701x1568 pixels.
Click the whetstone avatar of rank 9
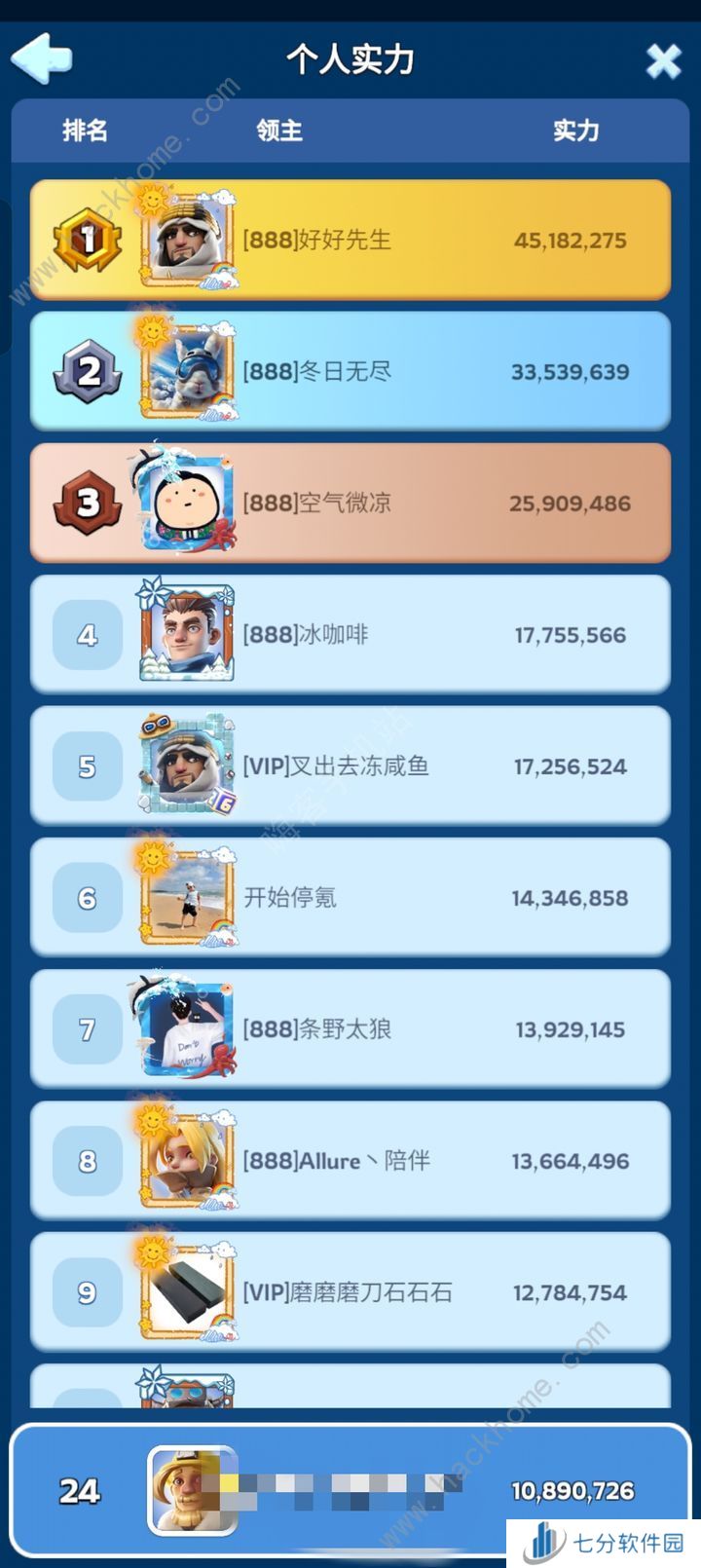pos(187,1291)
